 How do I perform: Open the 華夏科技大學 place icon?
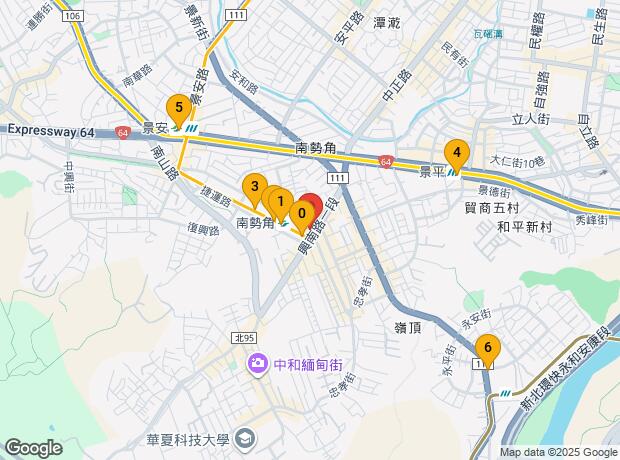[245, 440]
